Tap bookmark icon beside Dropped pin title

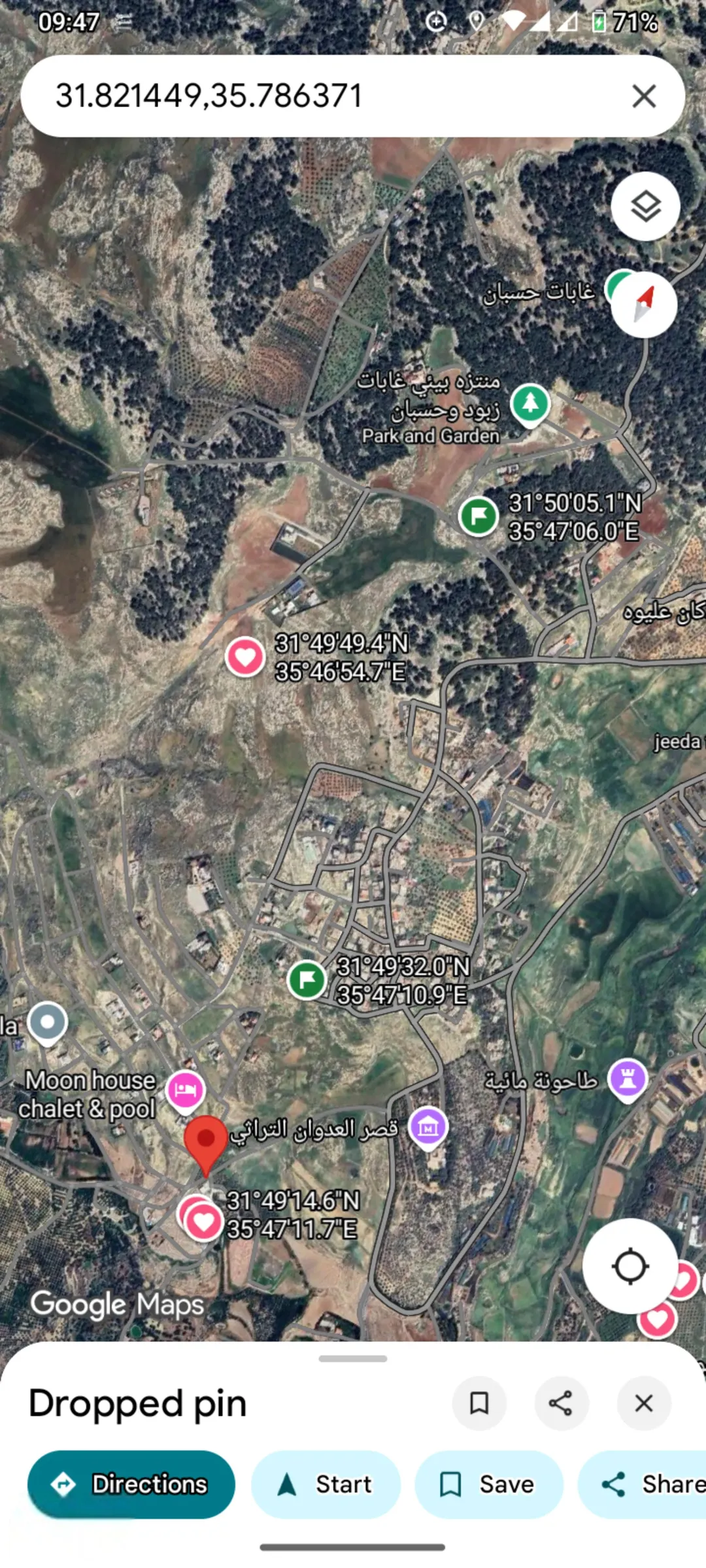479,1403
